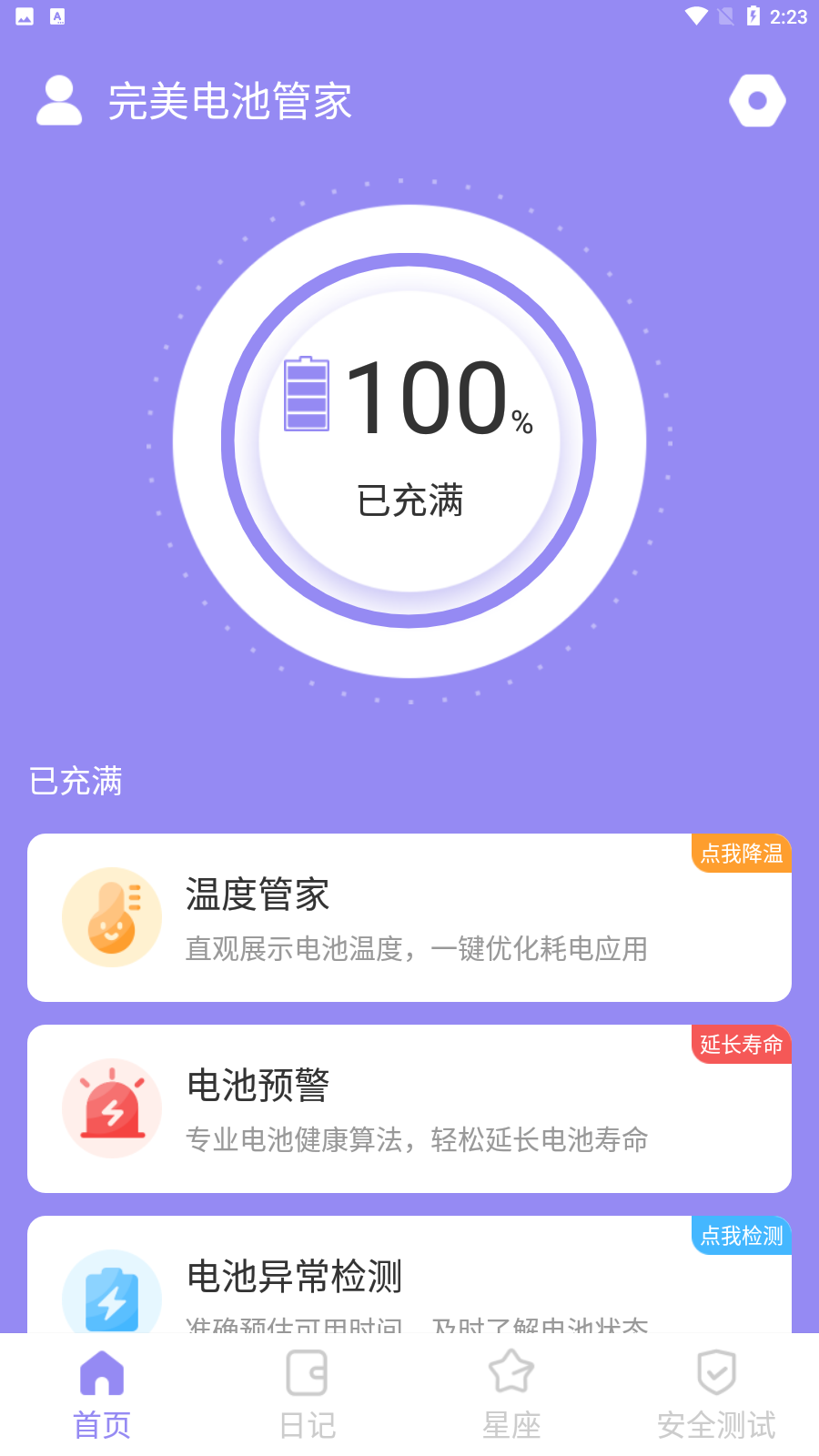Tap the 点我检测 badge
Image resolution: width=819 pixels, height=1456 pixels.
(741, 1236)
